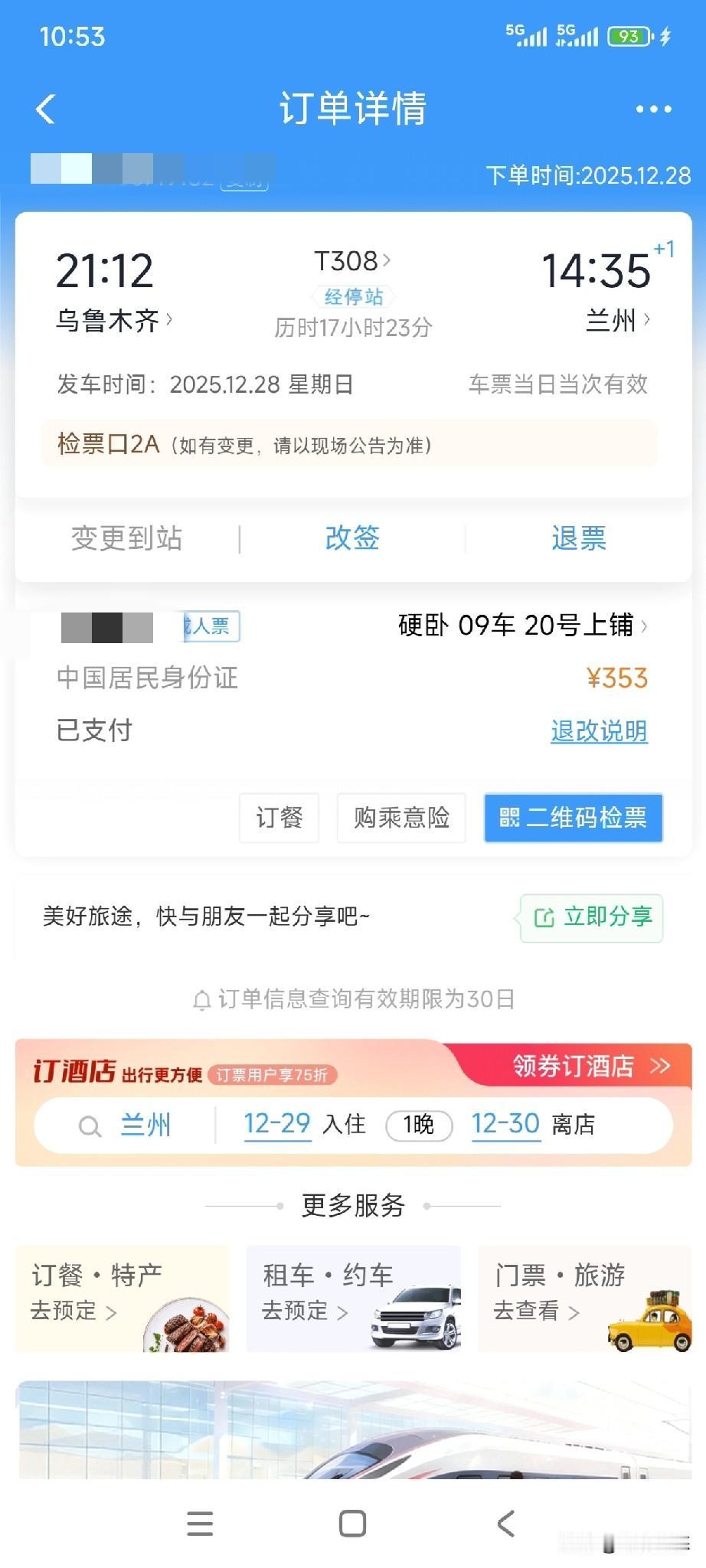Tap the share icon next to 立即分享
This screenshot has height=1568, width=706.
[x=544, y=917]
